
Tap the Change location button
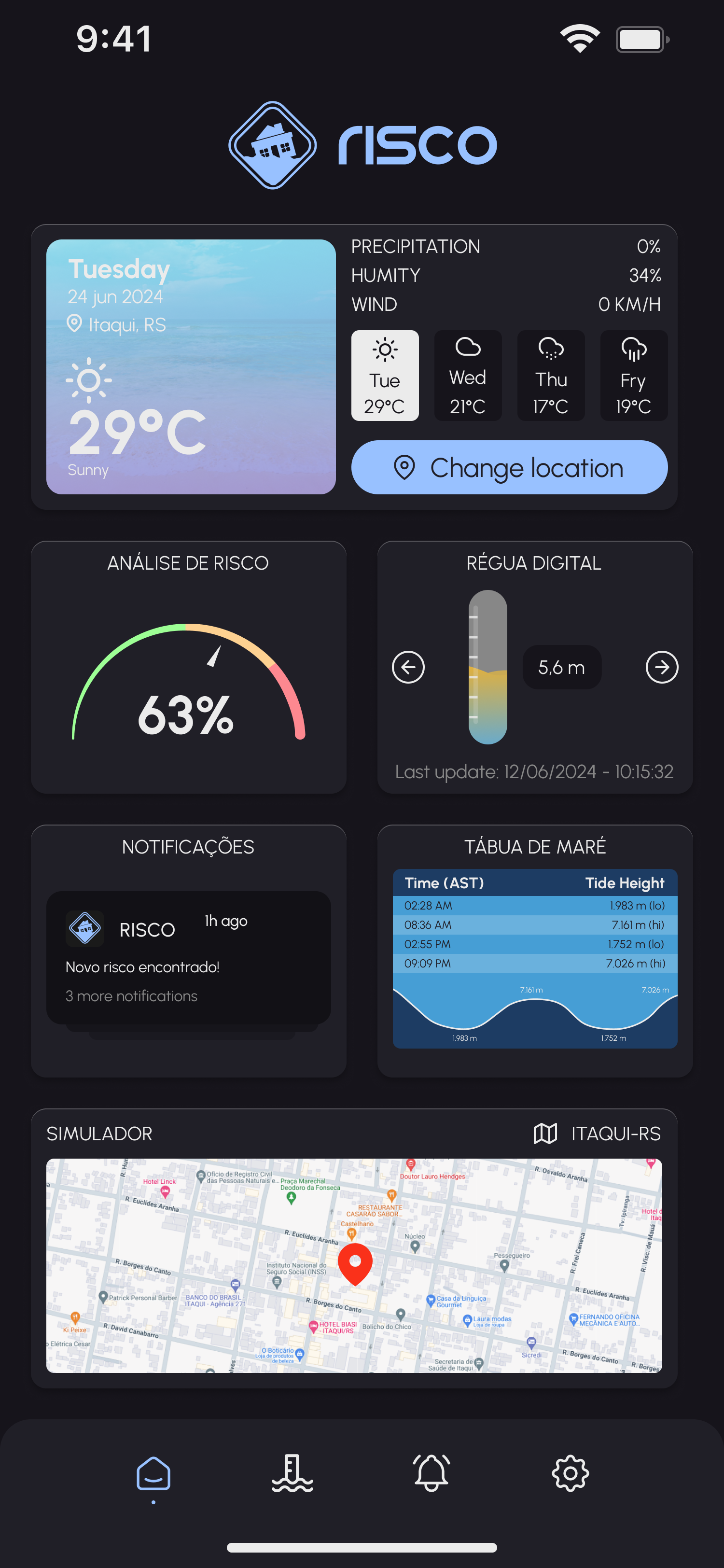[x=509, y=467]
